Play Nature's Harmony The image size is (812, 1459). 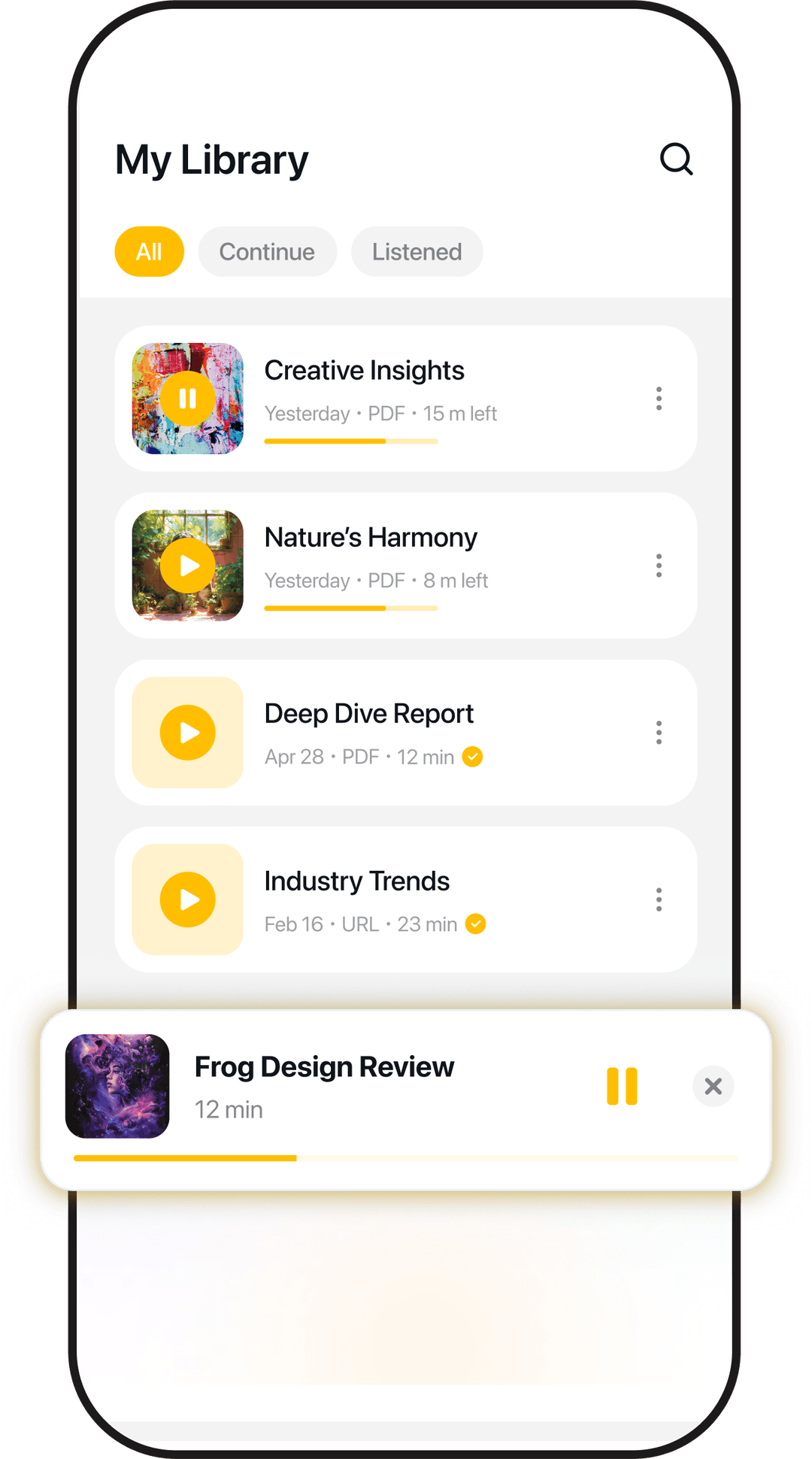(187, 566)
